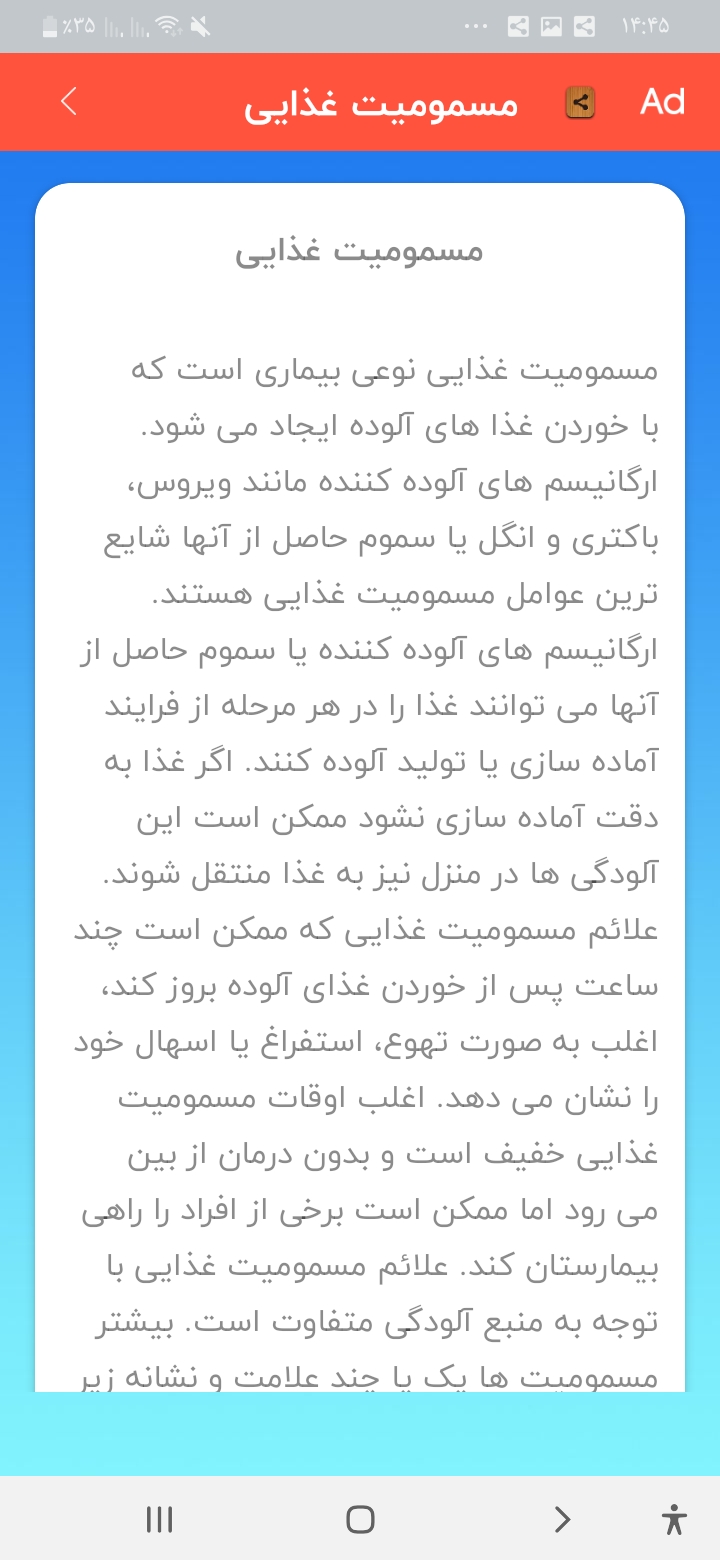Tap the home button
720x1560 pixels.
[360, 1519]
